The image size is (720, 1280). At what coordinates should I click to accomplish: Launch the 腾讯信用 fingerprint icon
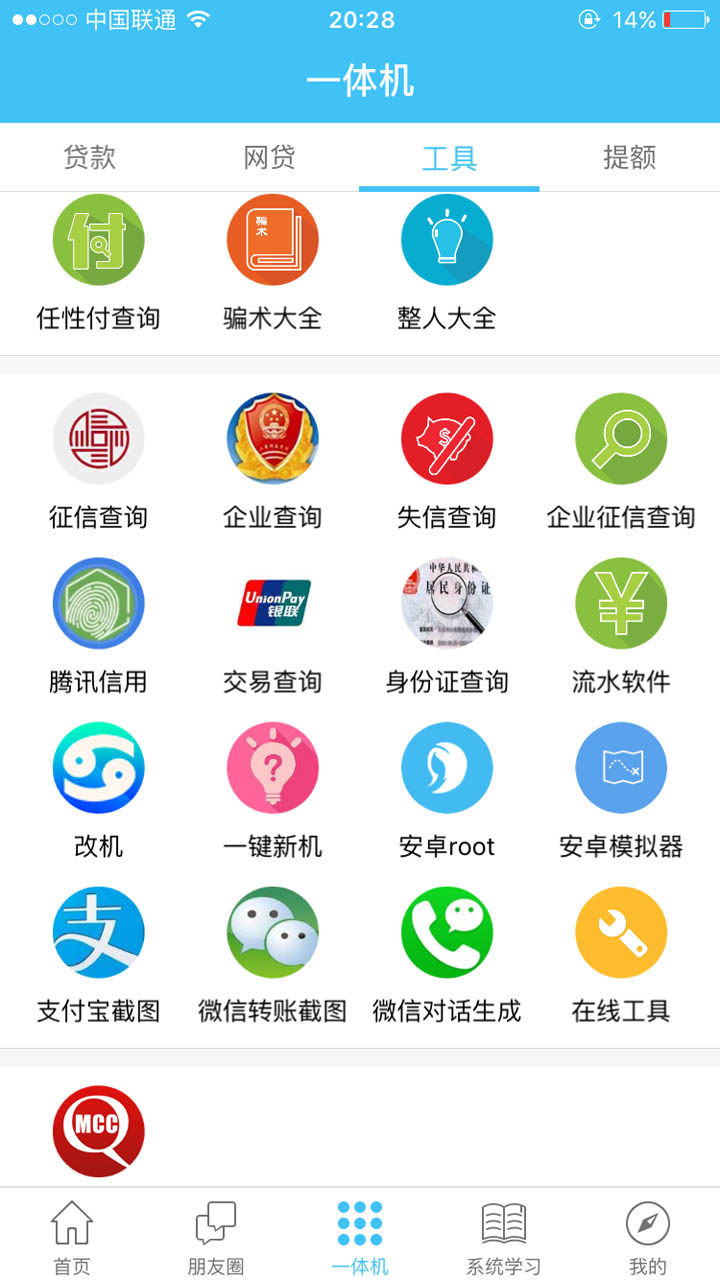[97, 603]
